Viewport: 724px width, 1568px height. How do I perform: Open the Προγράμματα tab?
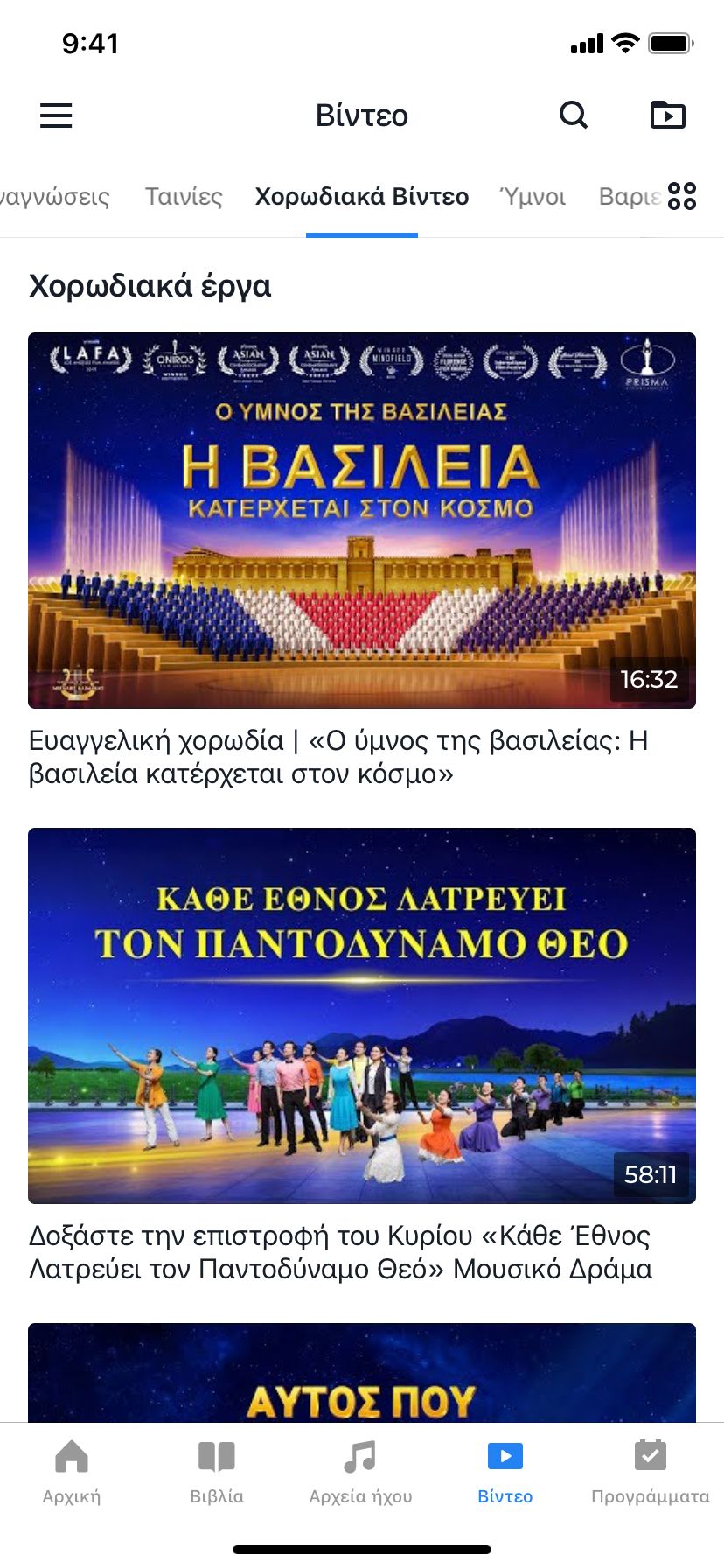[651, 1472]
